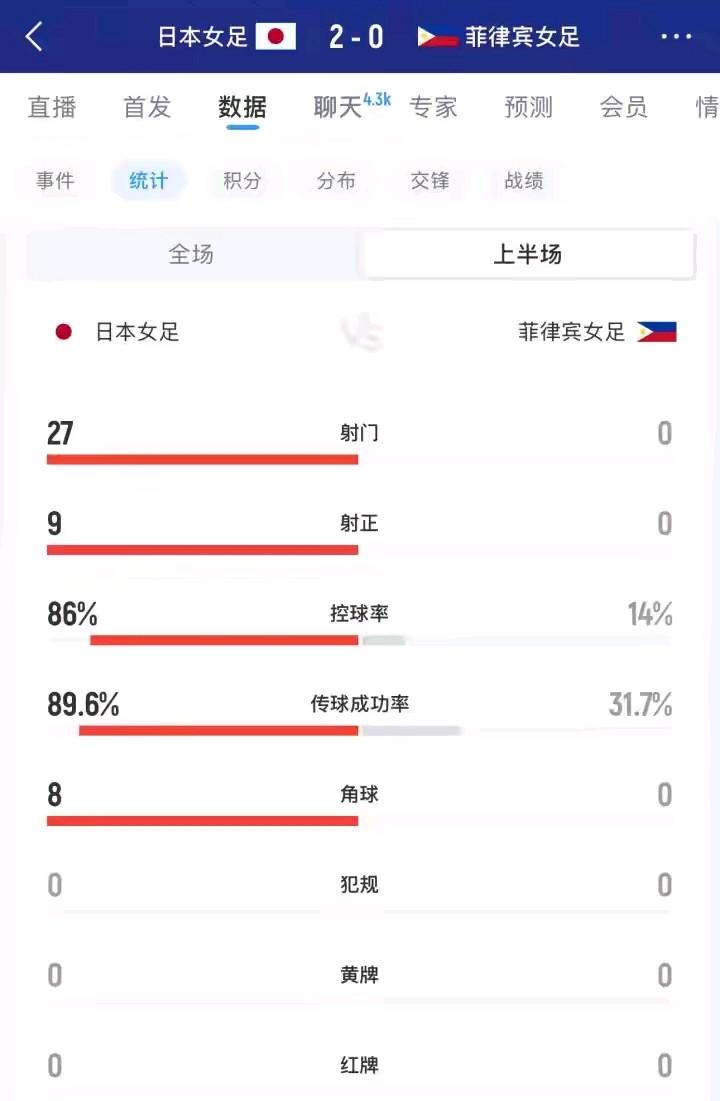Viewport: 720px width, 1101px height.
Task: Open the 预测 predictions section
Action: tap(528, 107)
